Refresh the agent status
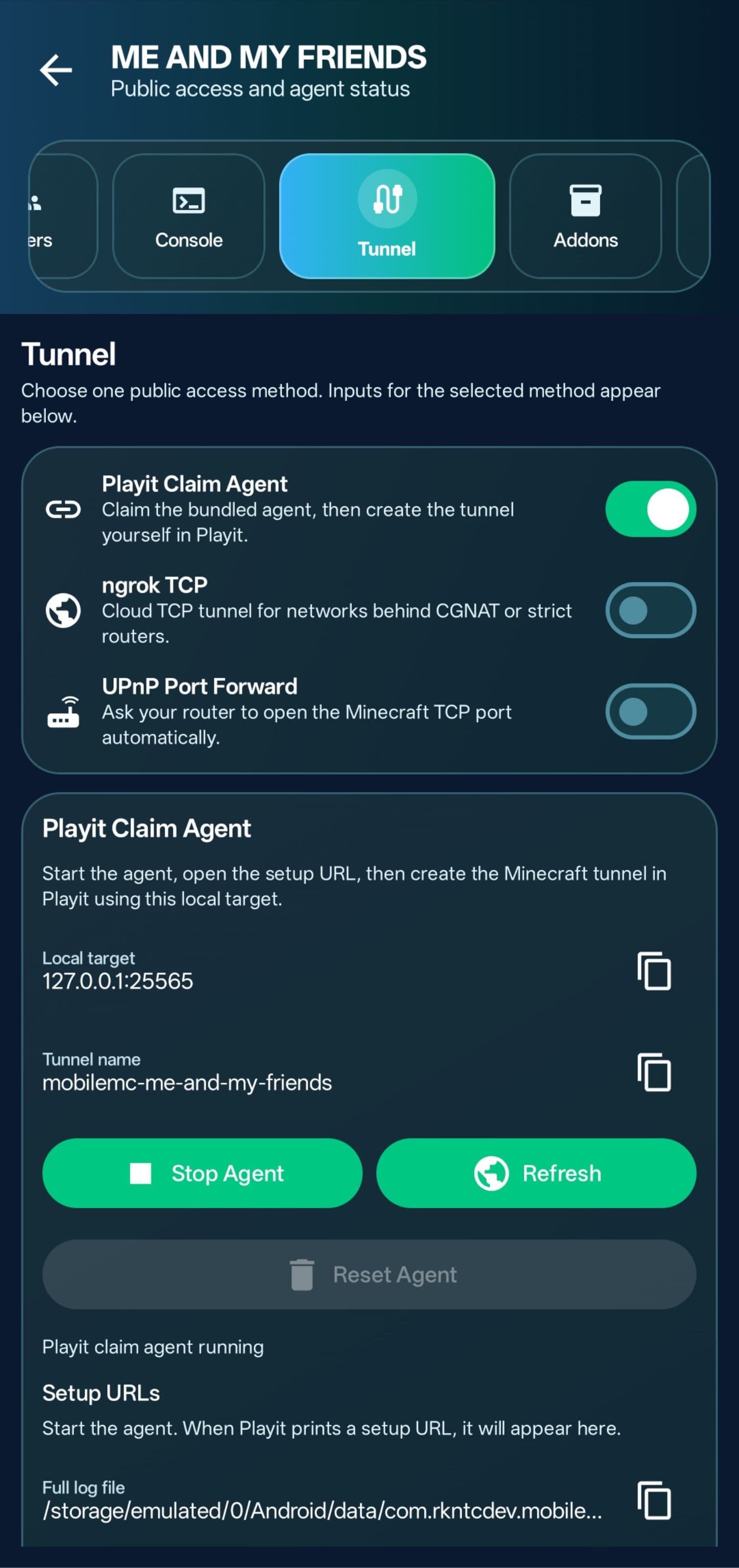Image resolution: width=739 pixels, height=1568 pixels. click(x=536, y=1173)
